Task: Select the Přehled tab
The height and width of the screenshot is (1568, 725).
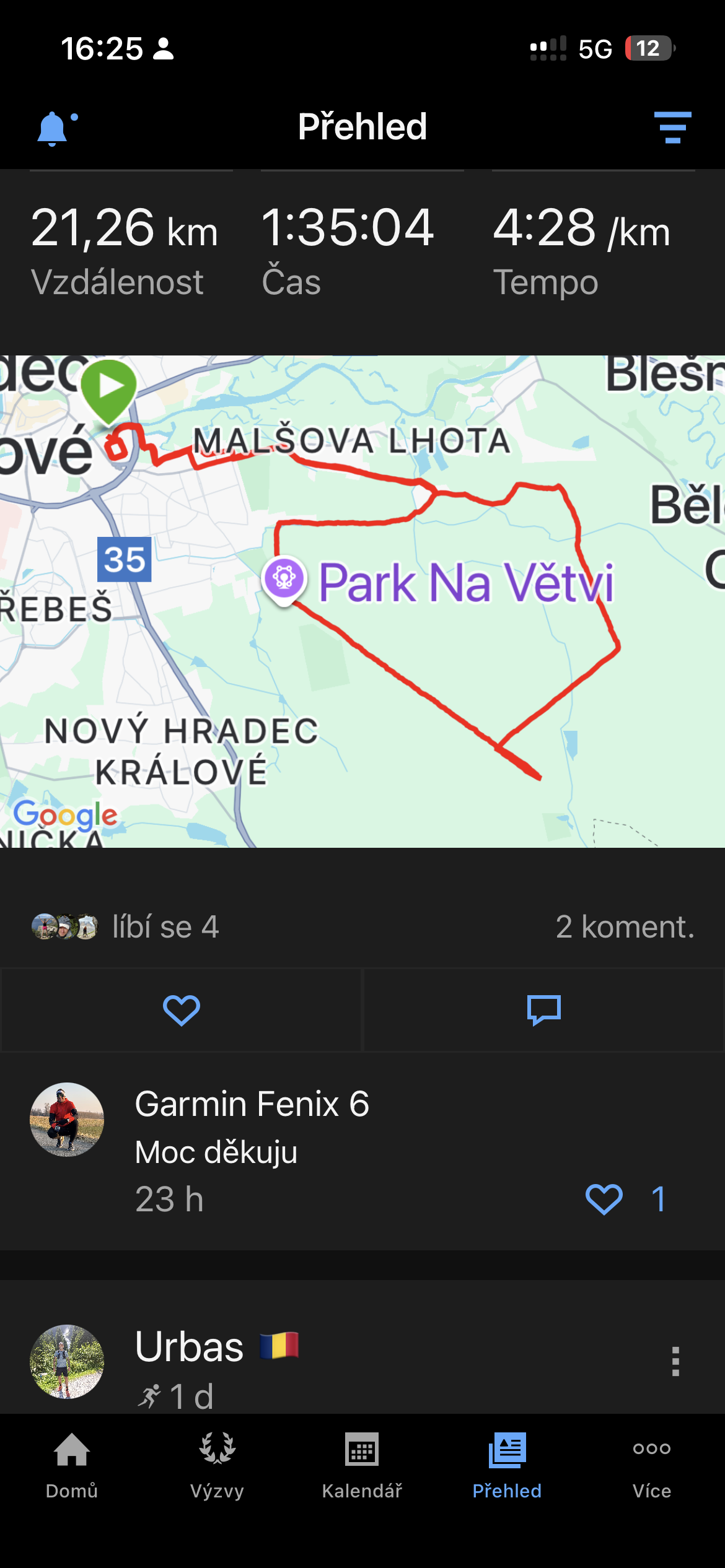Action: pyautogui.click(x=507, y=1462)
